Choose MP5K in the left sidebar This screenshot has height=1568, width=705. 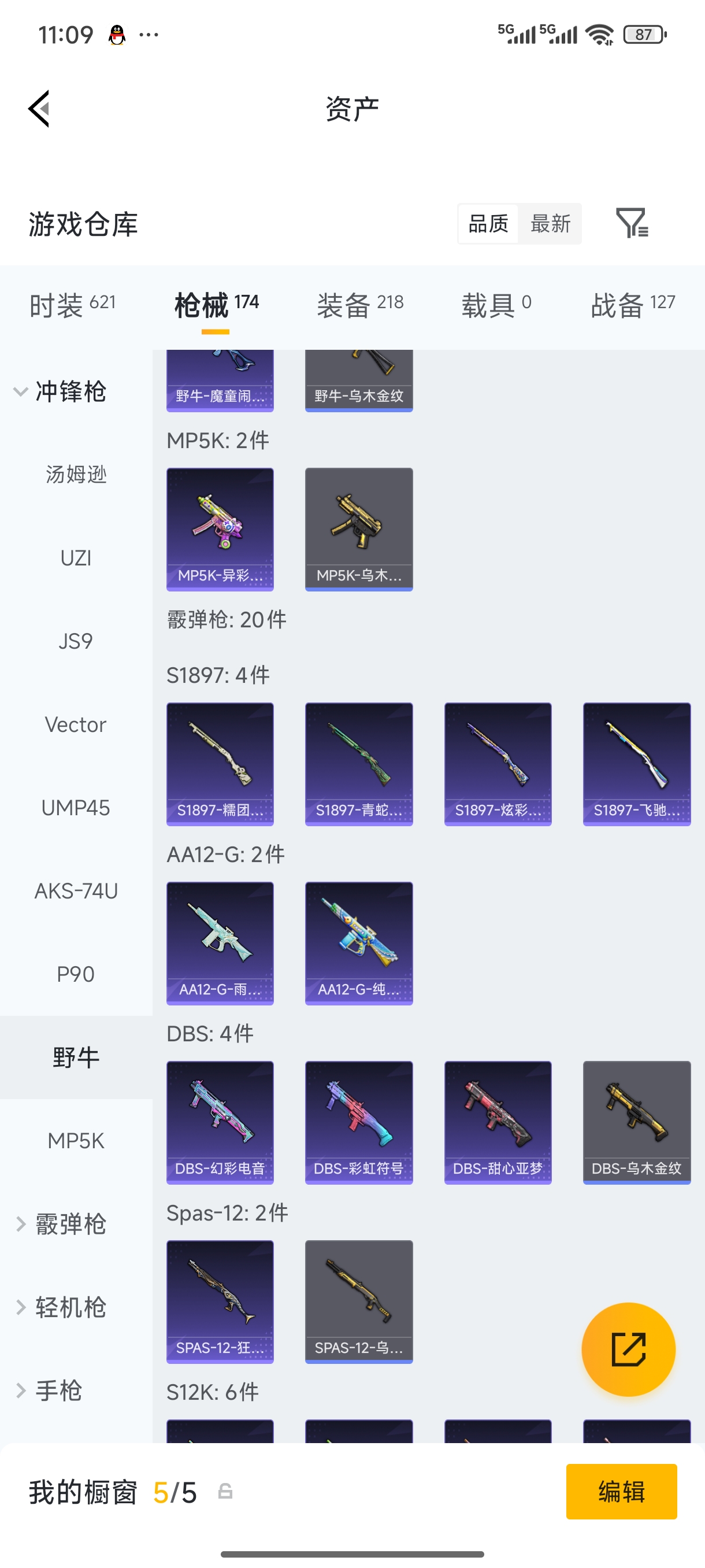click(x=76, y=1141)
